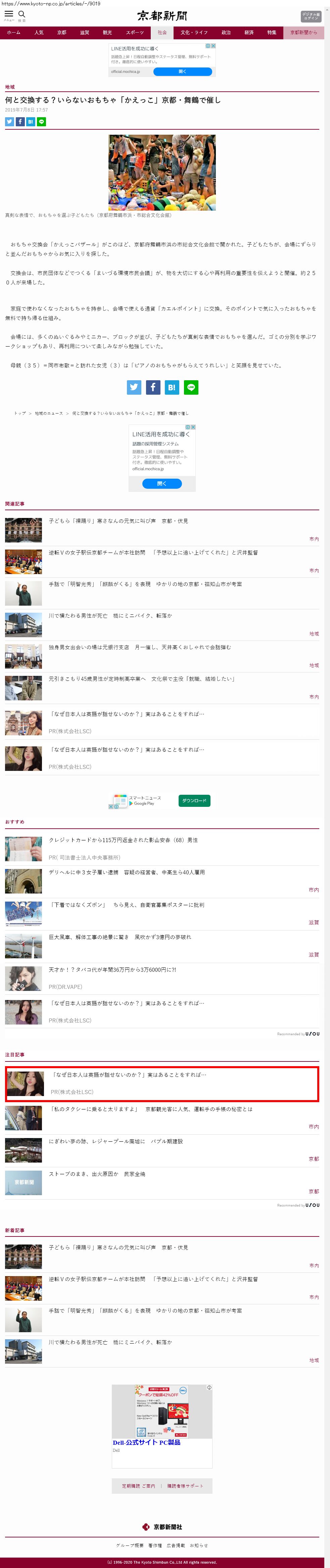Share on Facebook using large bottom icon
The image size is (330, 1568).
[153, 387]
